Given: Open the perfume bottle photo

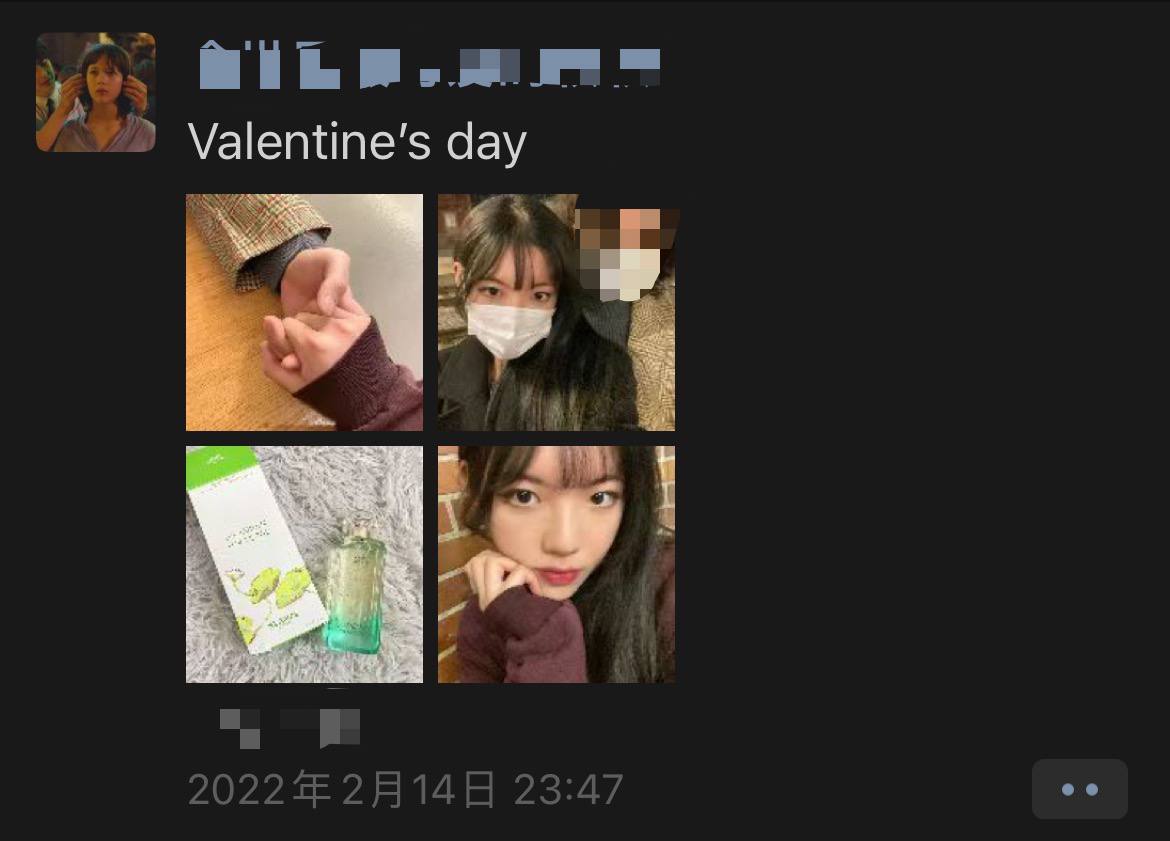Looking at the screenshot, I should (x=304, y=564).
